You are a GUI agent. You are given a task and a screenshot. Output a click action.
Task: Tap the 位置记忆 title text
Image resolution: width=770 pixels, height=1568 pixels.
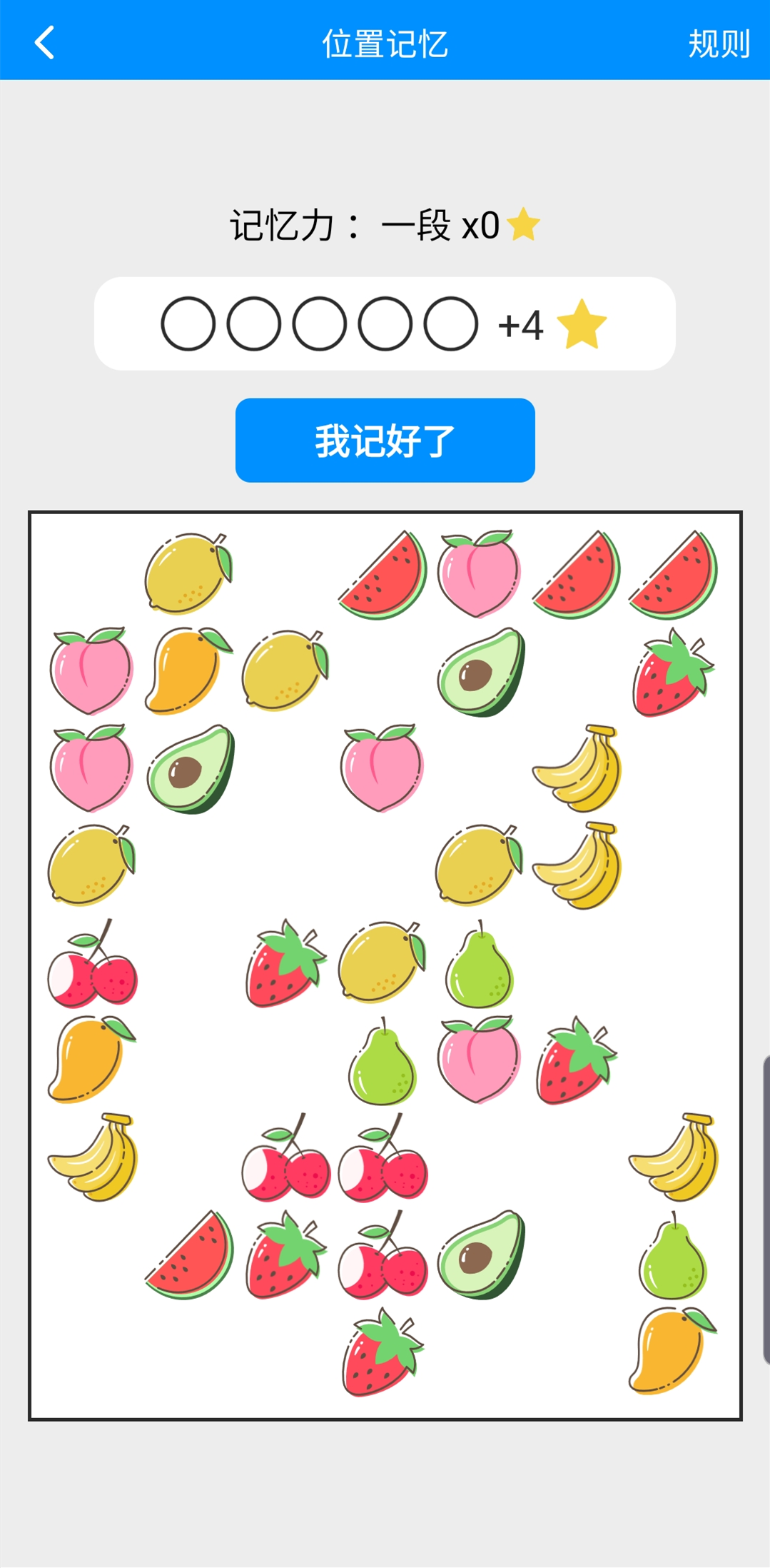click(x=385, y=44)
